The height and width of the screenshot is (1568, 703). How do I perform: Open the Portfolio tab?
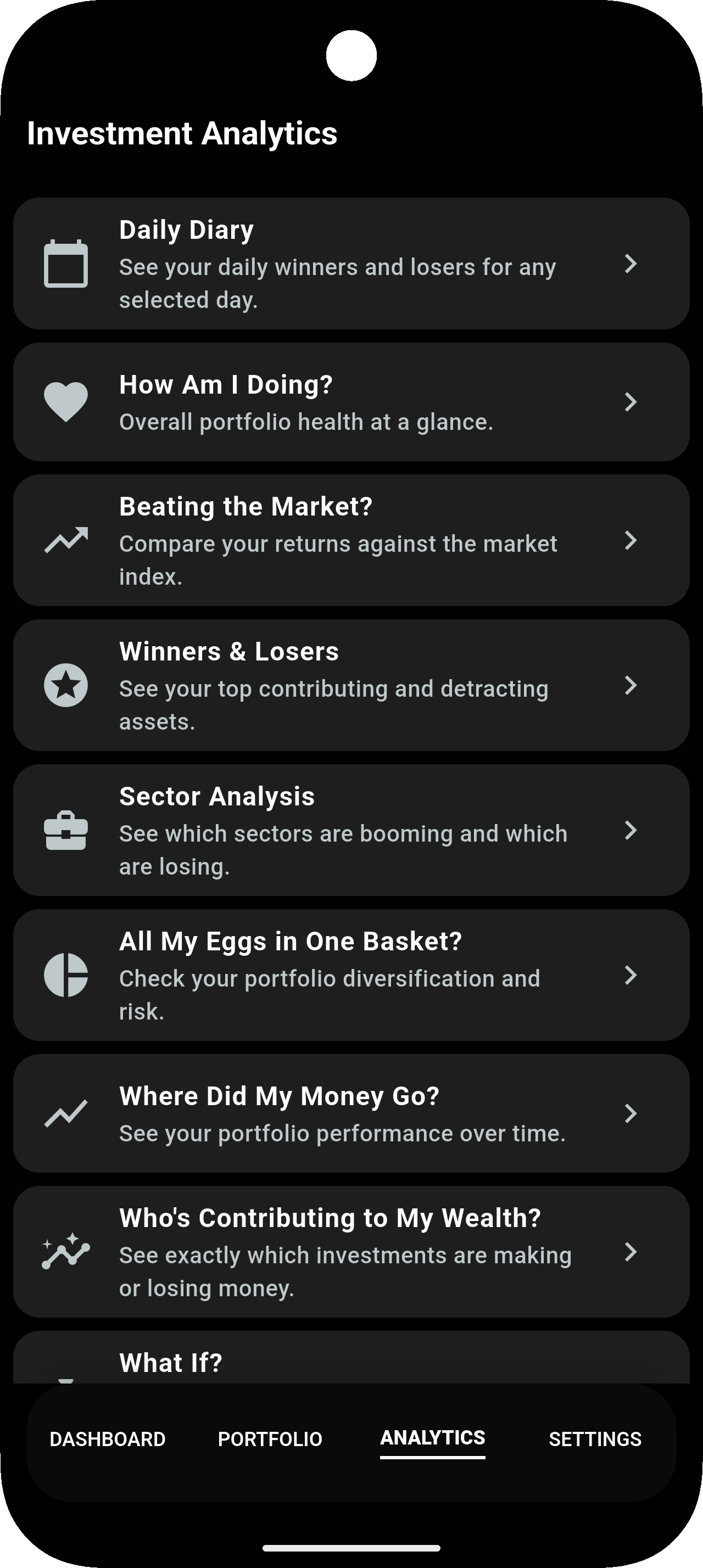pos(270,1439)
